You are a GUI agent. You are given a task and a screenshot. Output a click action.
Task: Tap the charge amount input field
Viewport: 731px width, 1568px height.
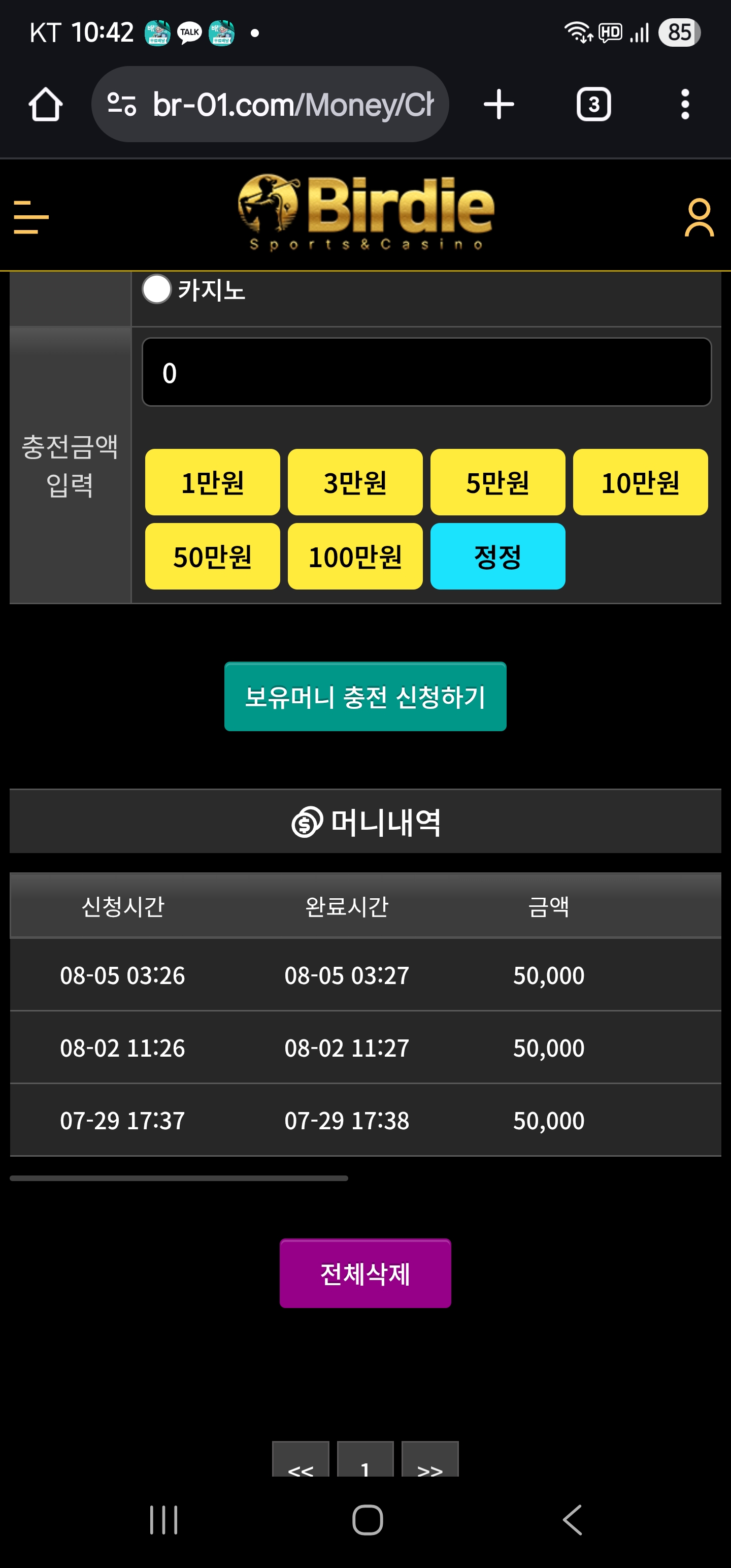(x=426, y=372)
